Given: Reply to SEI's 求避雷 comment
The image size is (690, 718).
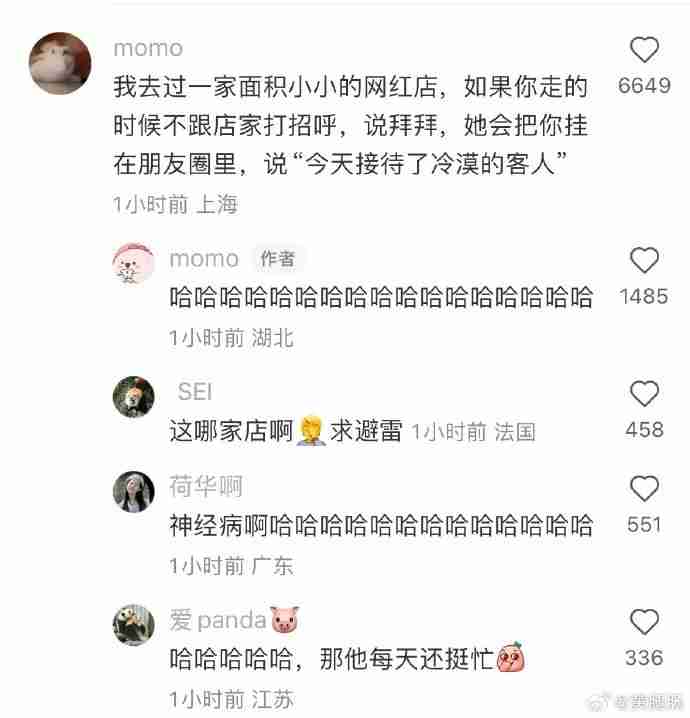Looking at the screenshot, I should click(x=285, y=431).
